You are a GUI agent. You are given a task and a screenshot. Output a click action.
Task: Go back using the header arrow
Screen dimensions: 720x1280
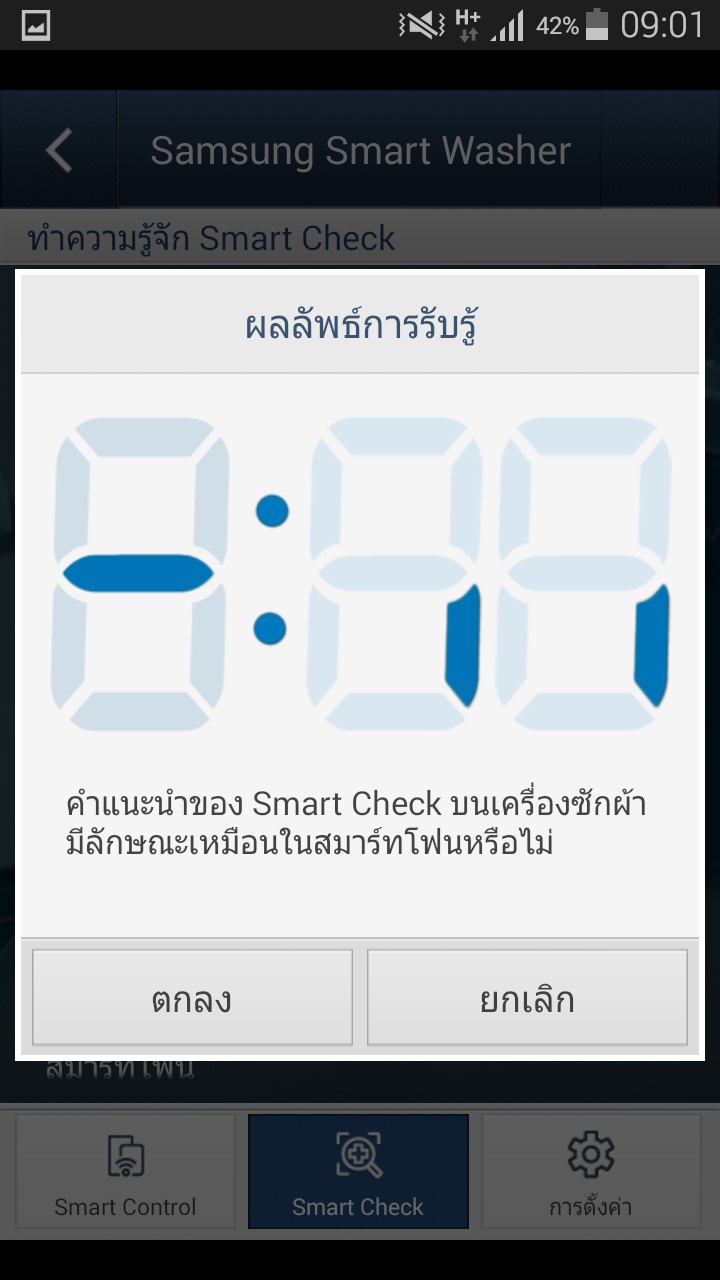(59, 151)
